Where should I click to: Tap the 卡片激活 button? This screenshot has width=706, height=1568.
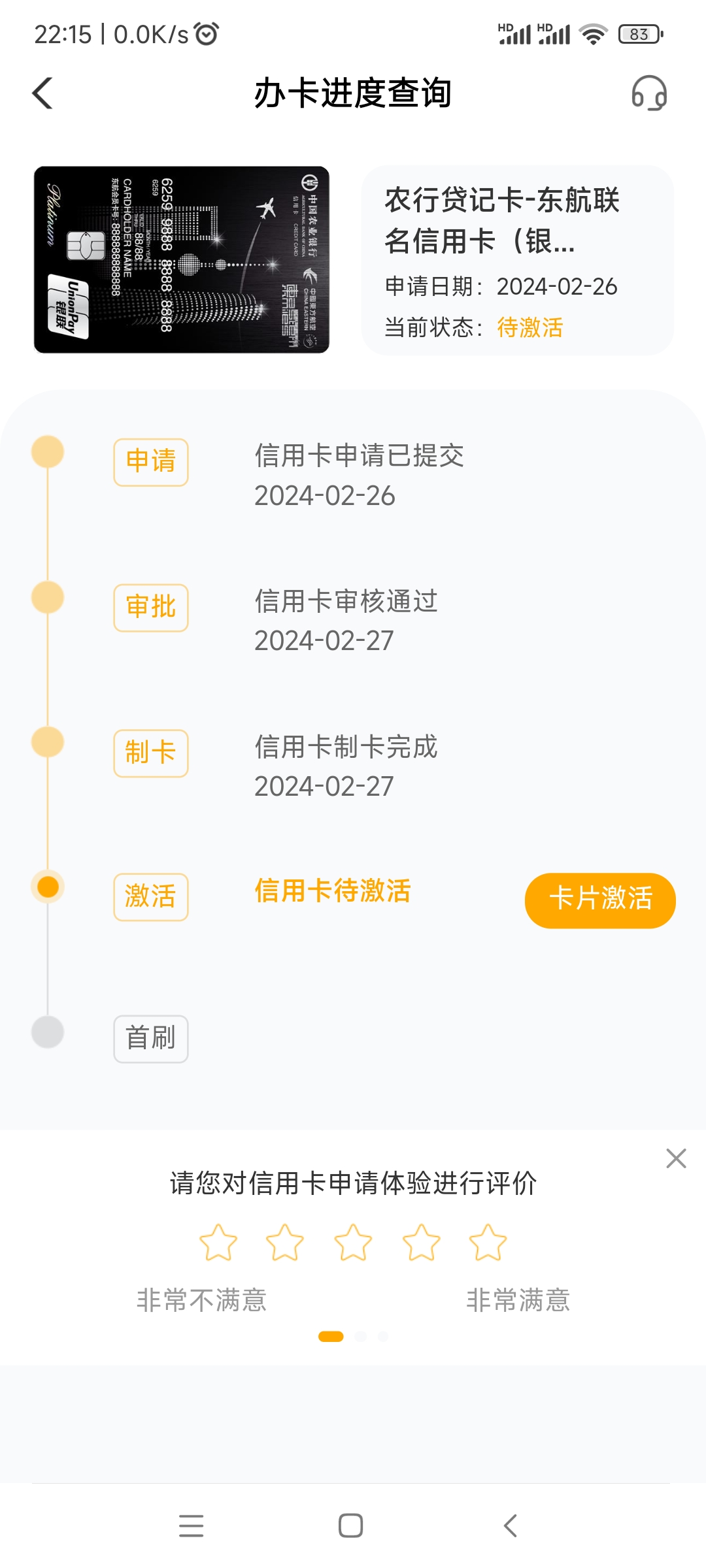600,900
